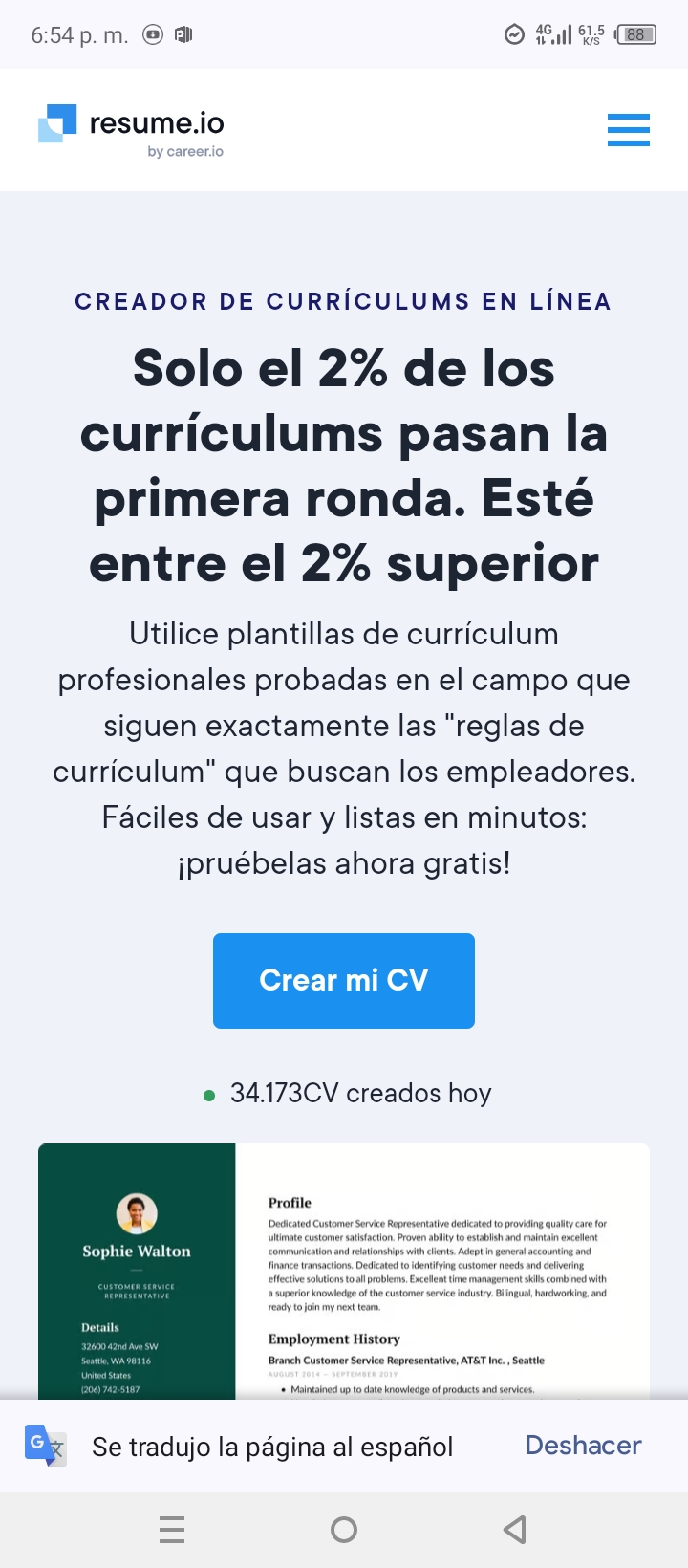Open the resume.io home logo link
This screenshot has height=1568, width=688.
tap(131, 131)
